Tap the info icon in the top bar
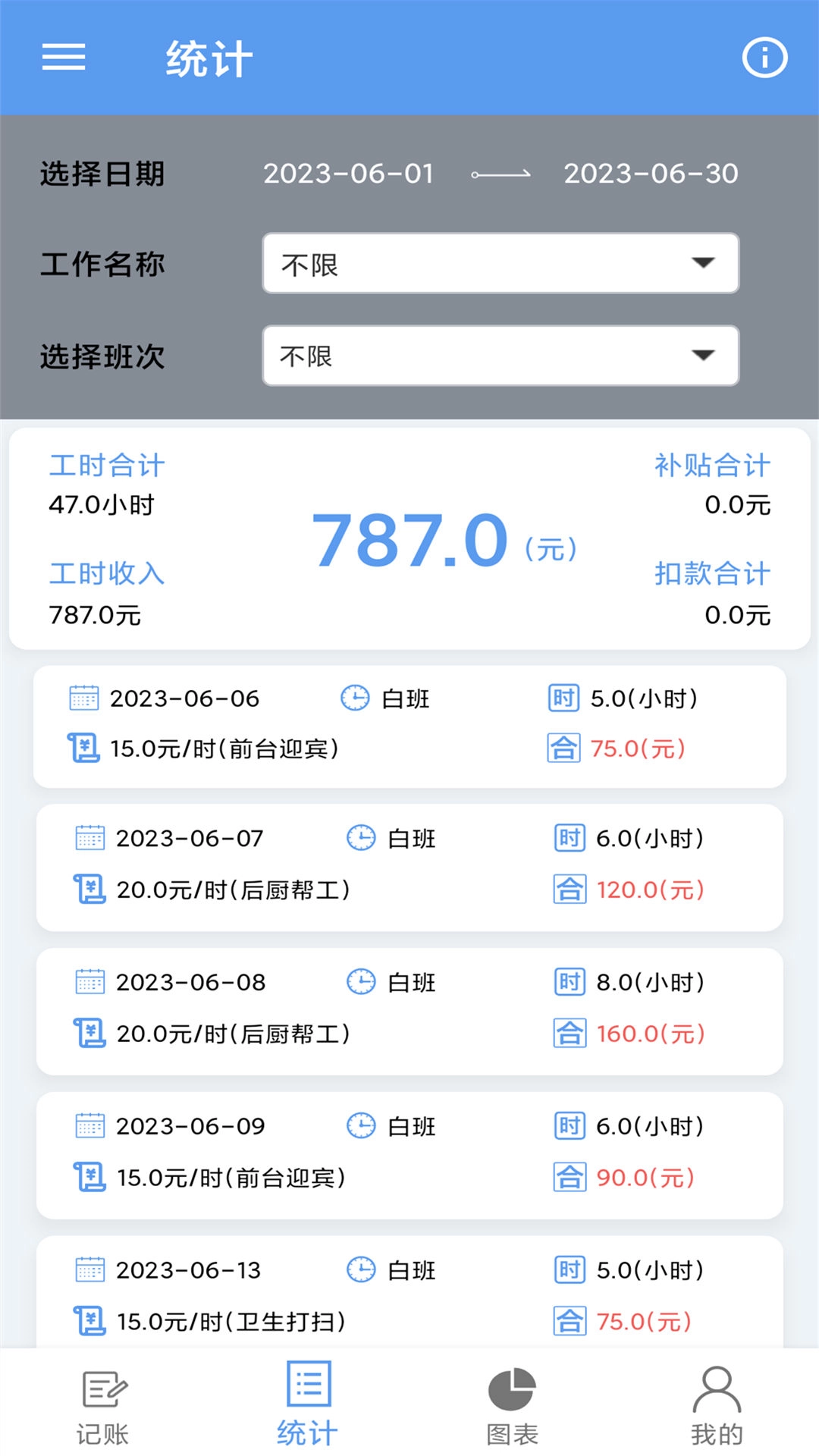This screenshot has width=819, height=1456. click(764, 57)
